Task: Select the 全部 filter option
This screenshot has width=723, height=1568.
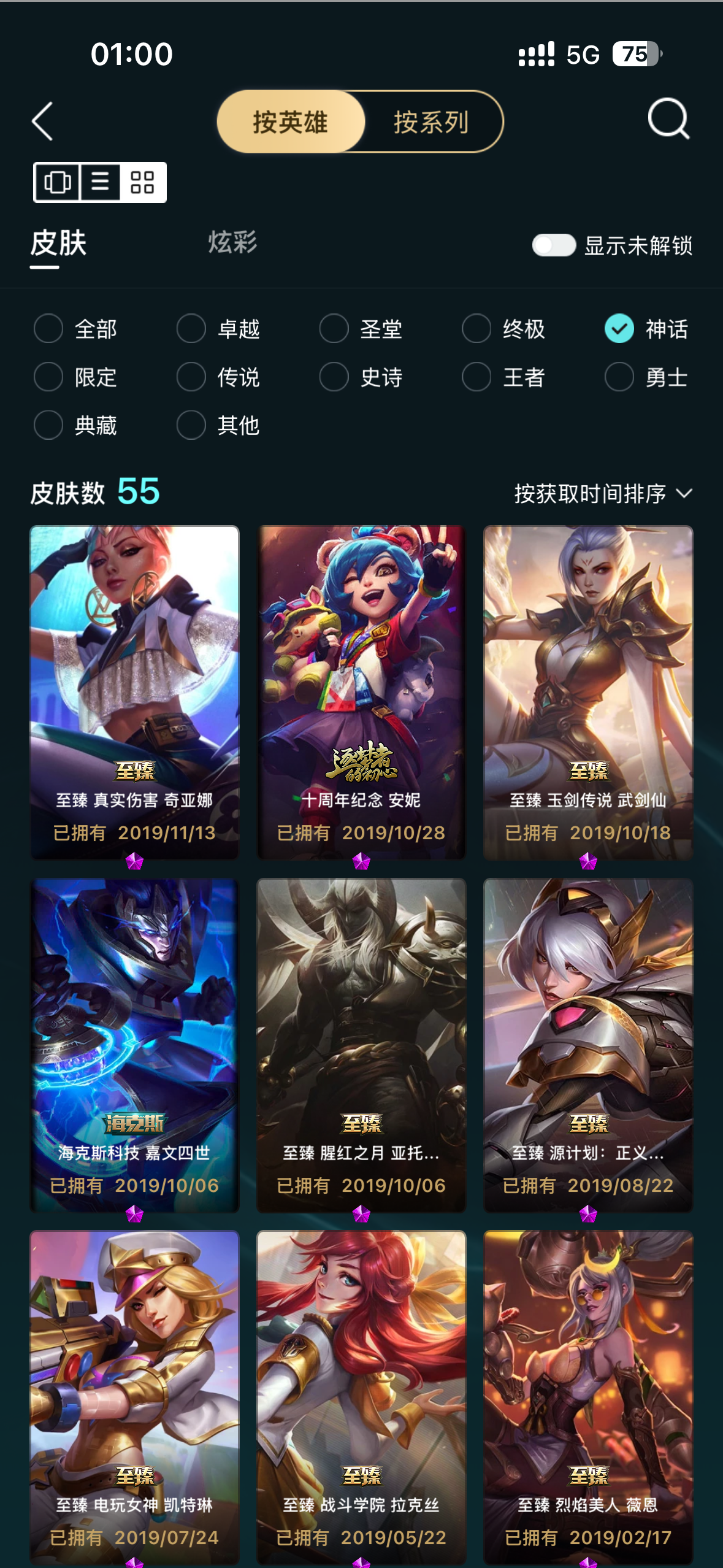Action: [75, 329]
